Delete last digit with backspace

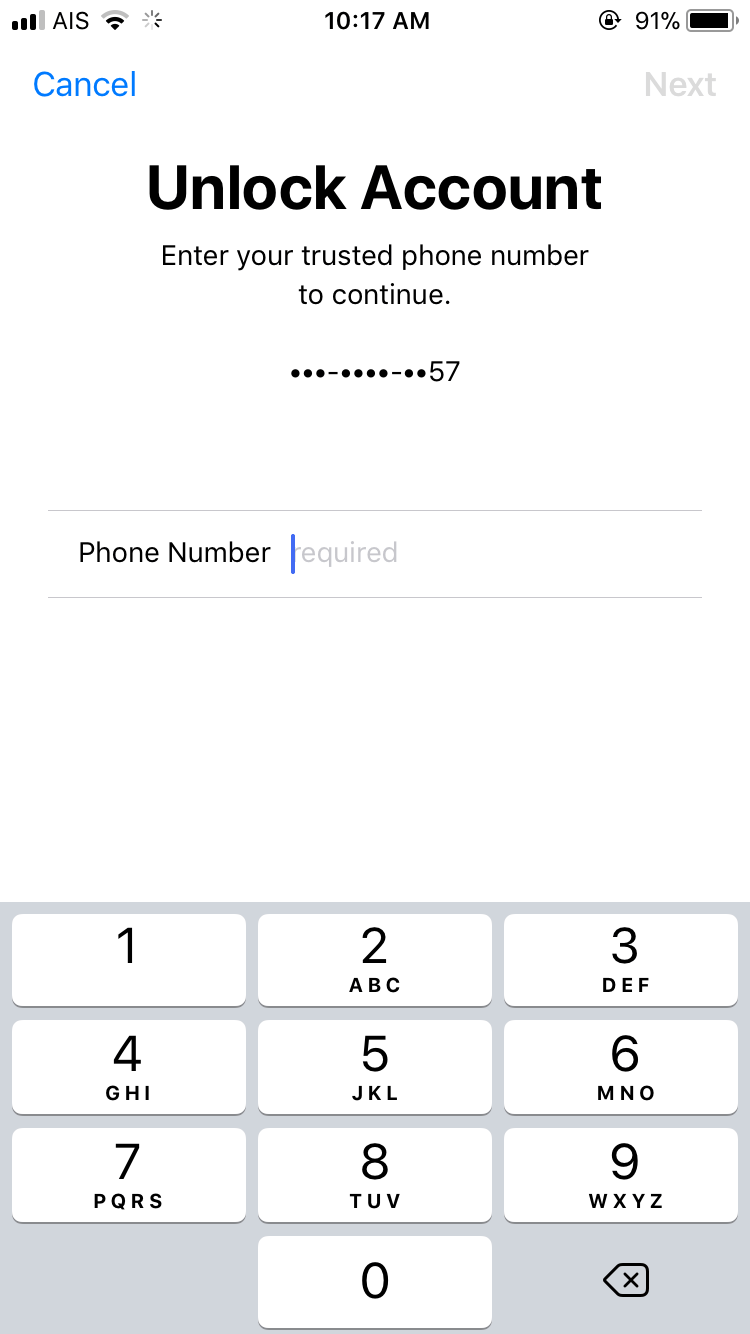(x=626, y=1281)
